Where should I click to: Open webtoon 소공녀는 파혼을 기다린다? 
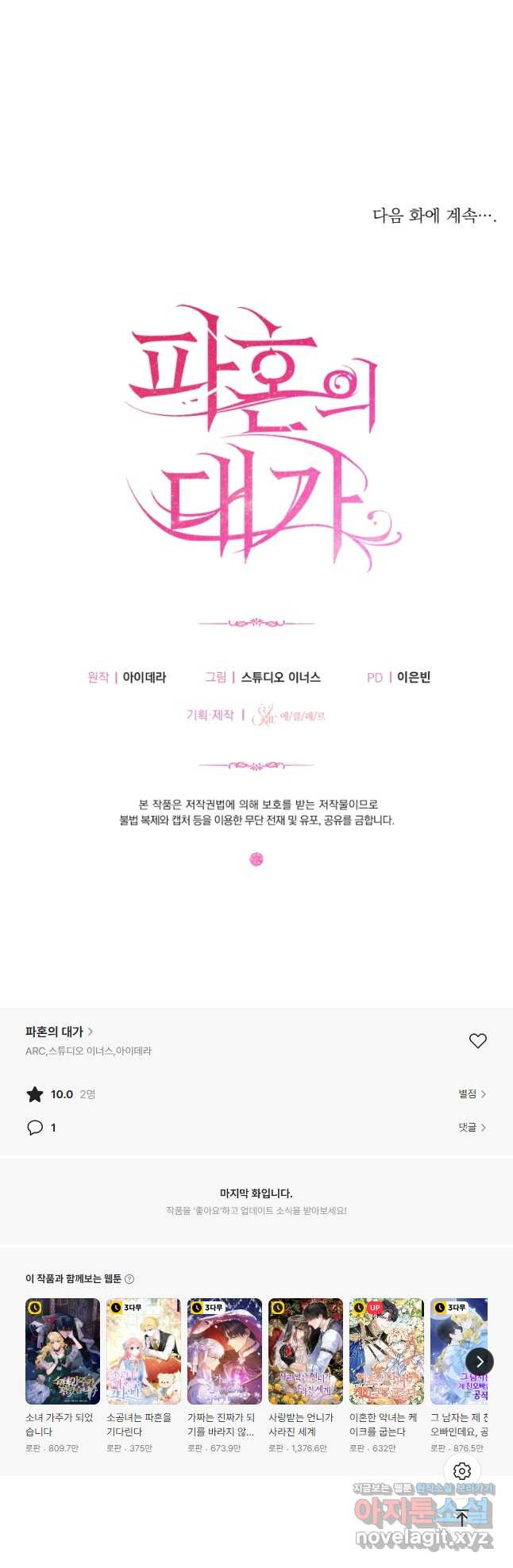[144, 1351]
